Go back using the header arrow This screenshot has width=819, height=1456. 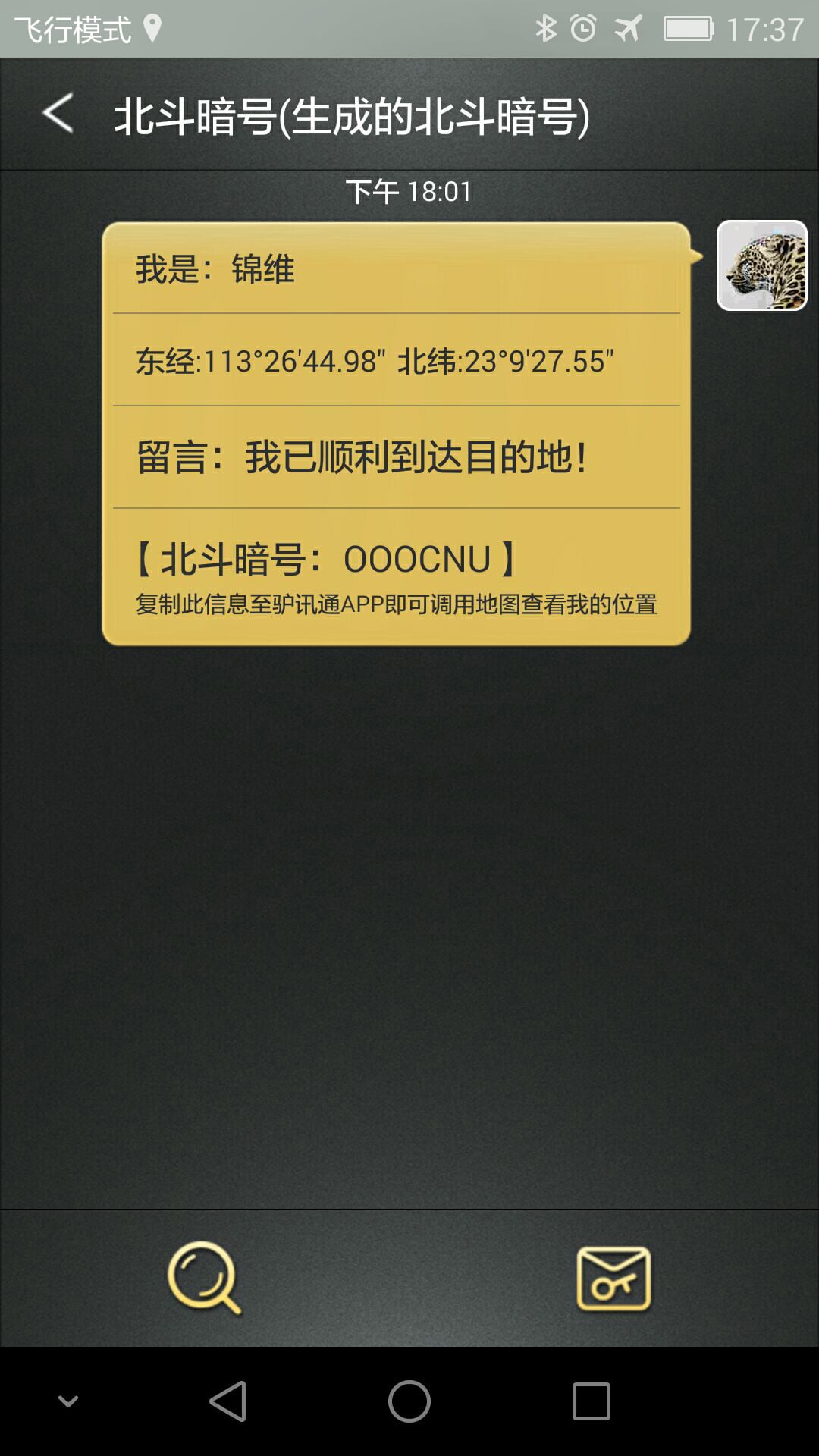(x=58, y=114)
